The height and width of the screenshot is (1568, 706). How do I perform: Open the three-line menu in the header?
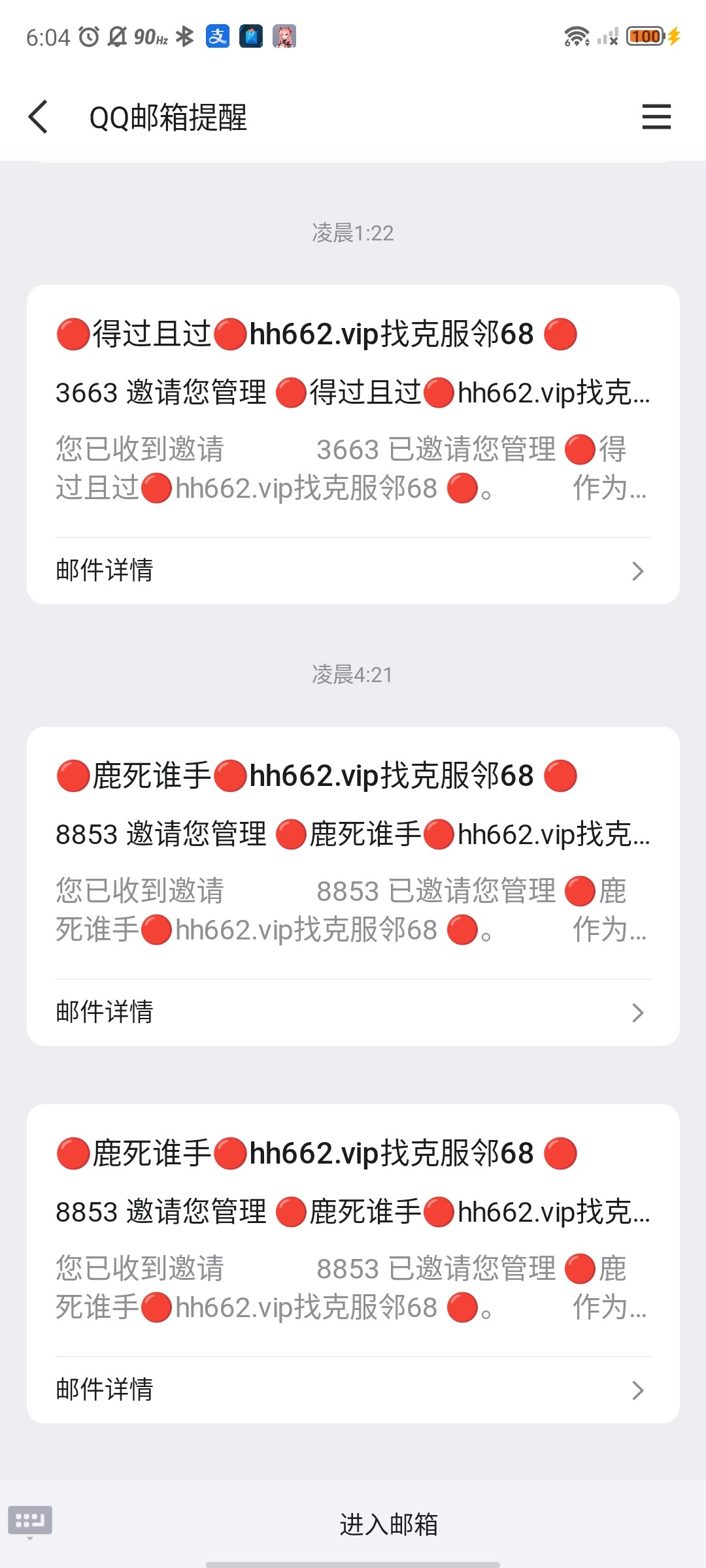point(656,117)
